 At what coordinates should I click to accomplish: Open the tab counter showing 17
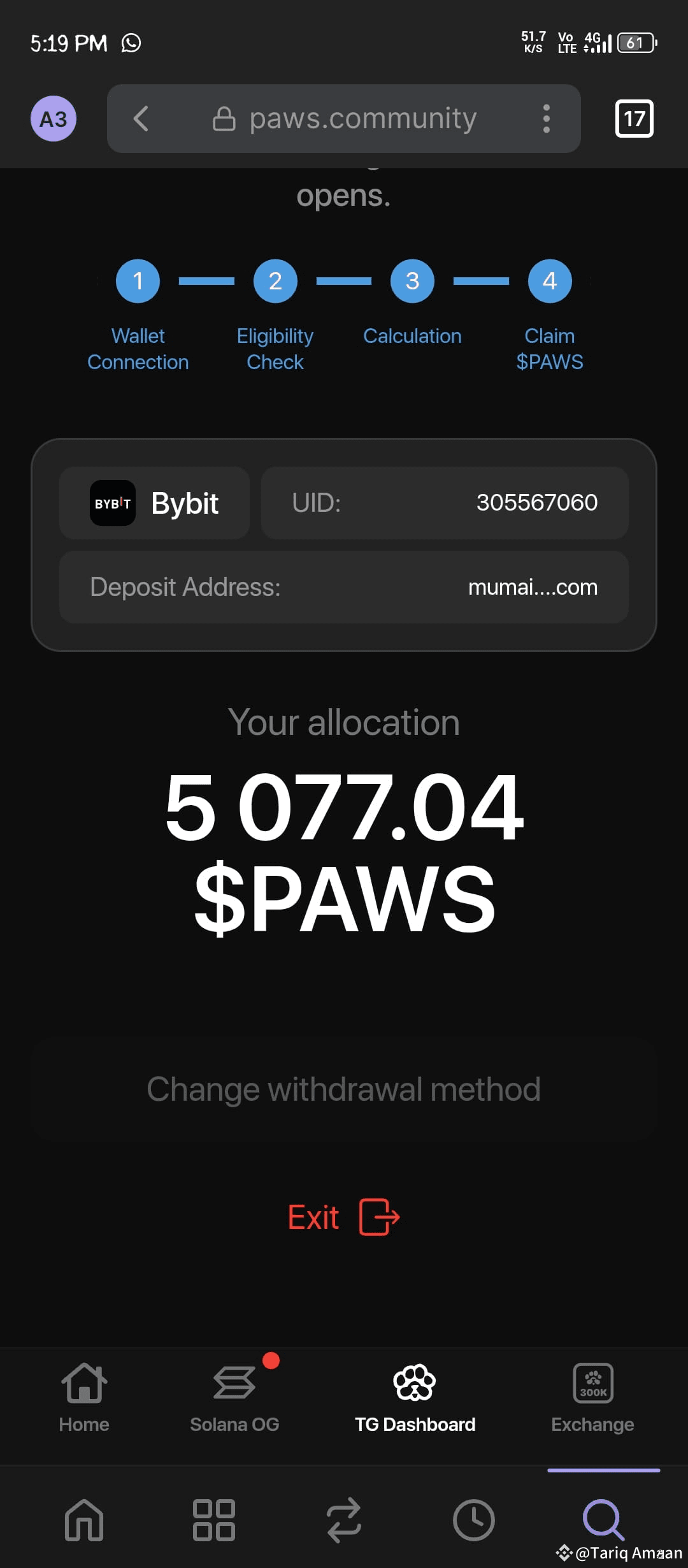coord(634,118)
